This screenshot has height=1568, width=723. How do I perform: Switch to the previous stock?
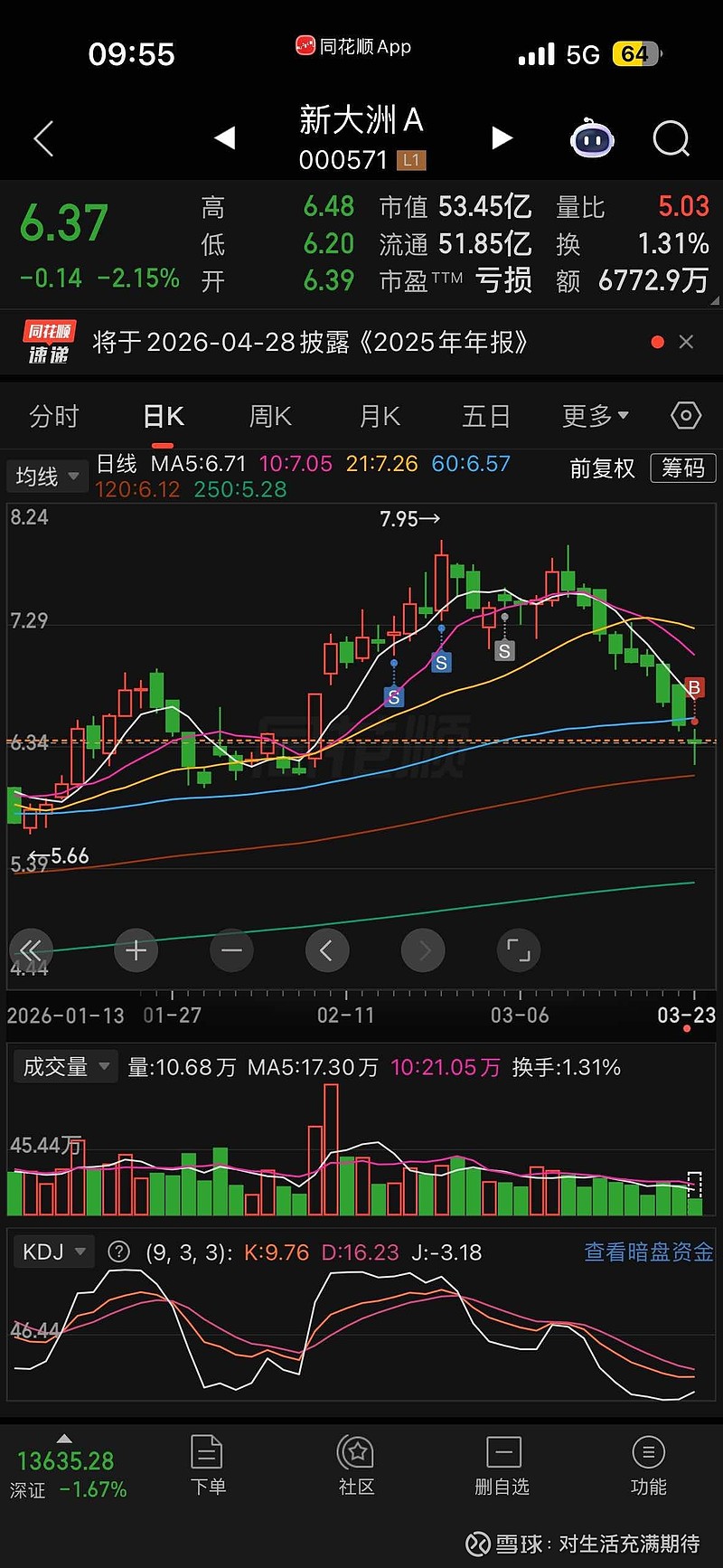(225, 138)
